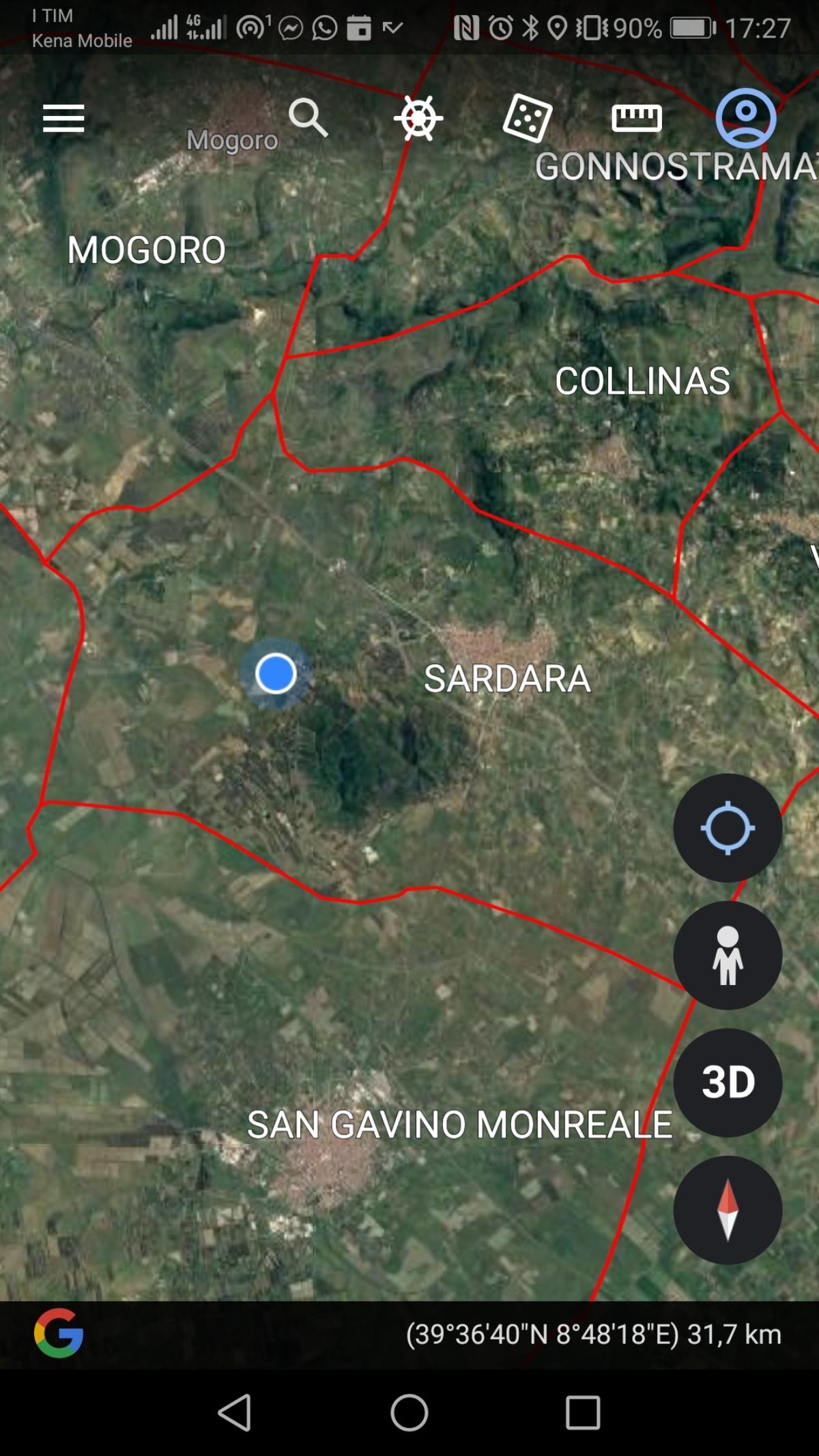The image size is (819, 1456).
Task: Open the Voyager ship wheel
Action: click(418, 118)
